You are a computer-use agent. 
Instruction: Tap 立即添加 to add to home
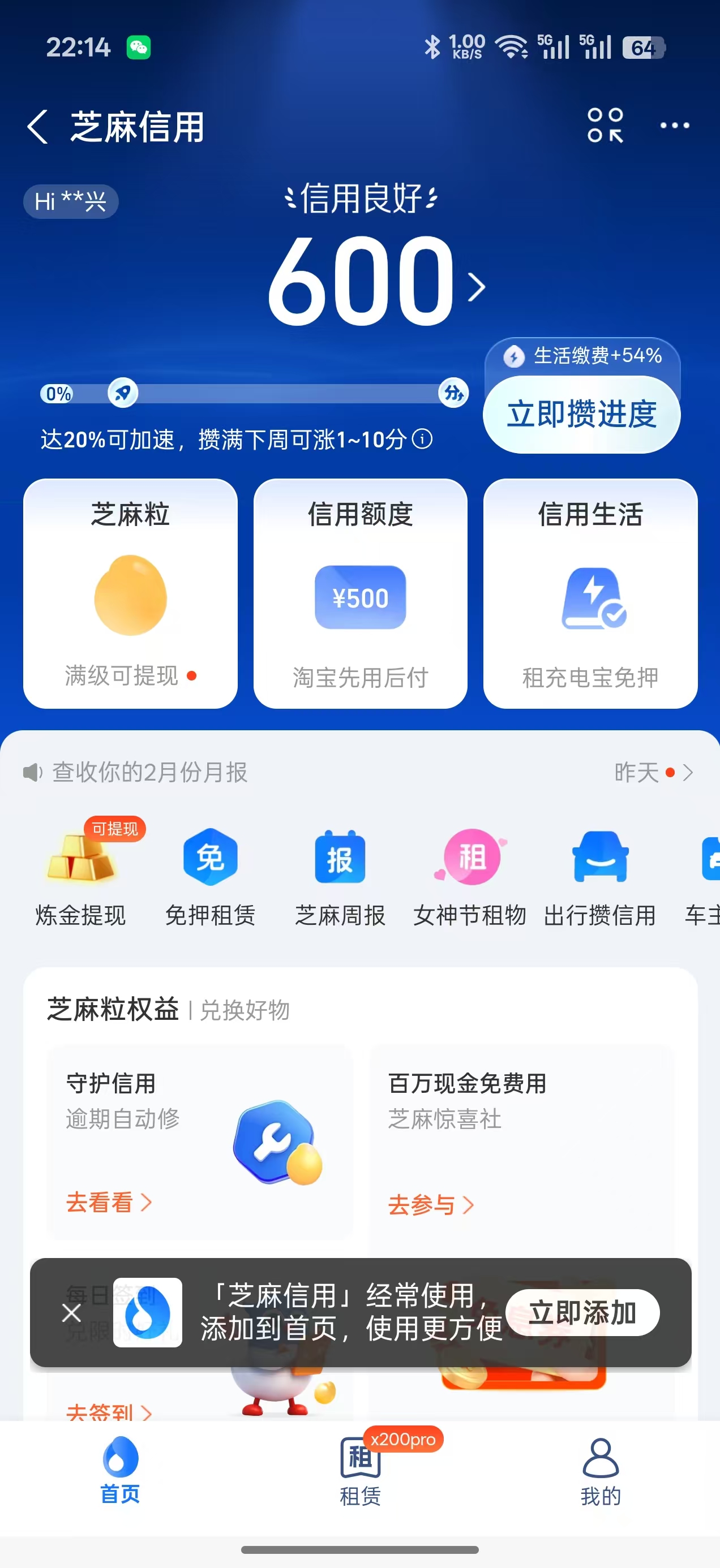[582, 1312]
